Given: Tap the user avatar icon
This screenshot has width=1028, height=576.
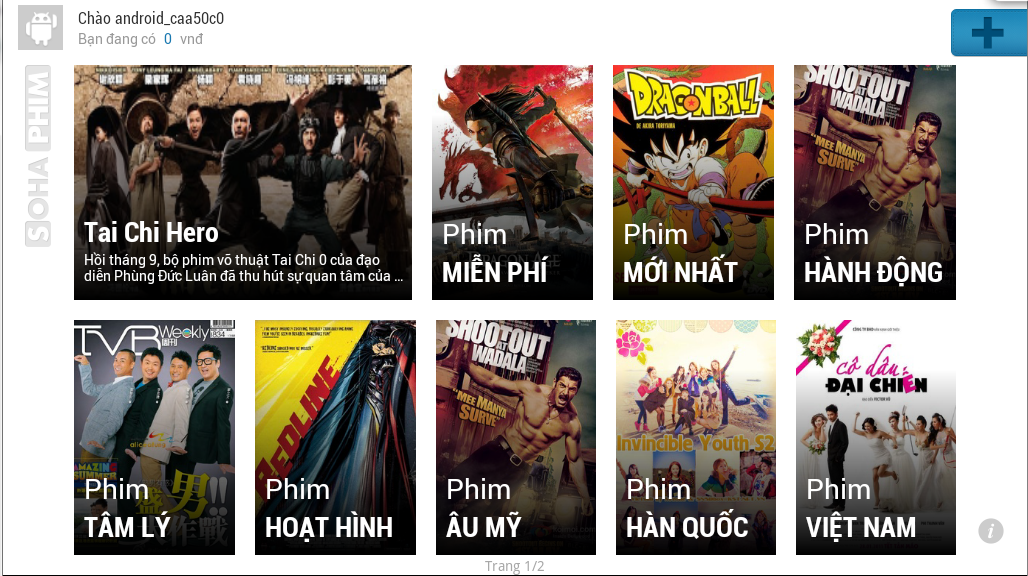Looking at the screenshot, I should coord(41,28).
